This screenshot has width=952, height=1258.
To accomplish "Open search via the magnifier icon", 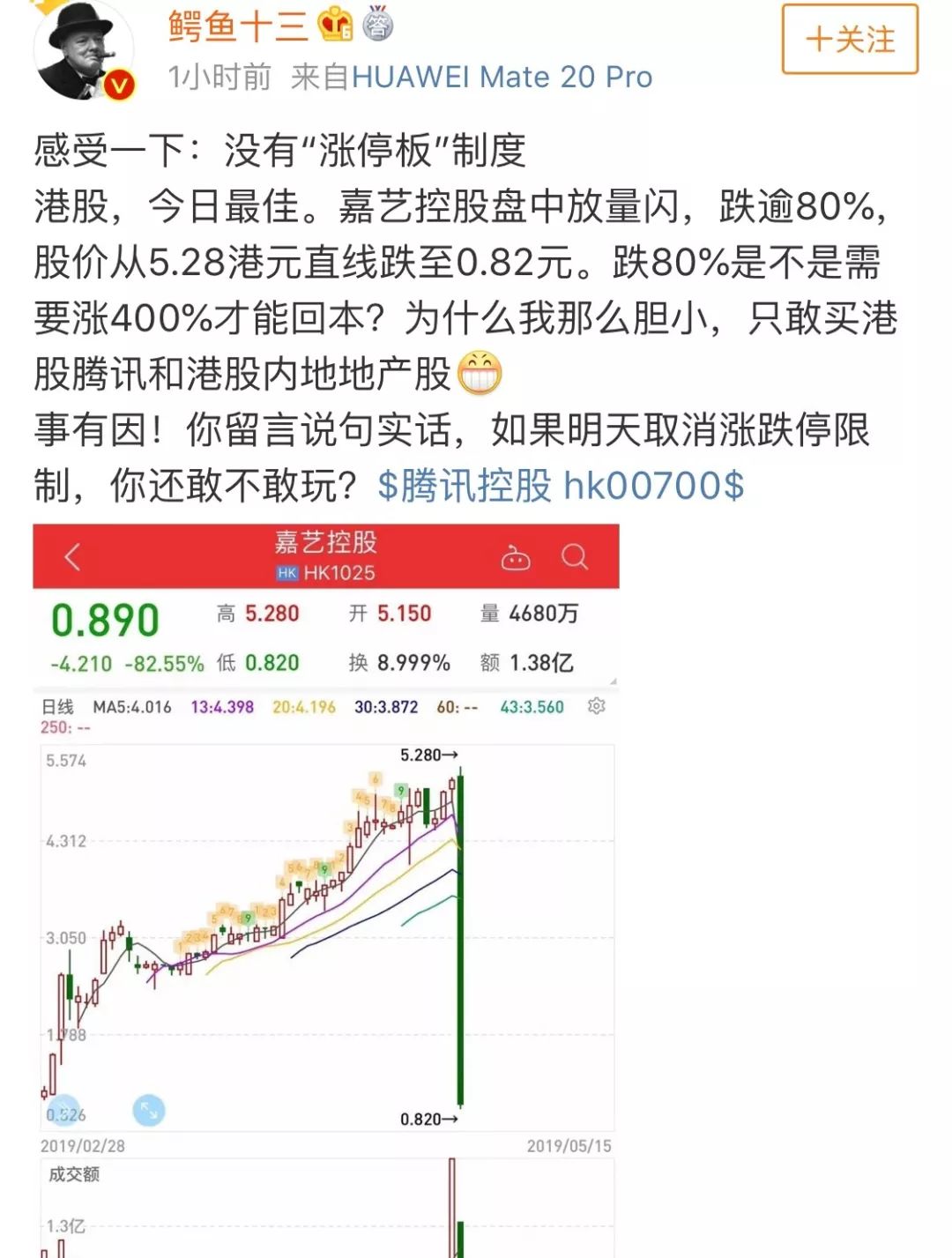I will pyautogui.click(x=576, y=557).
